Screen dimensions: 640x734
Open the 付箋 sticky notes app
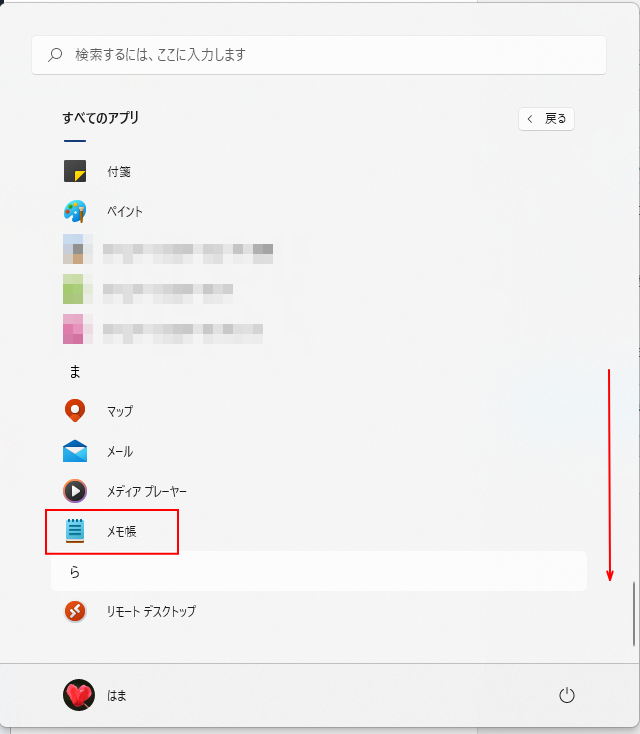(x=118, y=172)
